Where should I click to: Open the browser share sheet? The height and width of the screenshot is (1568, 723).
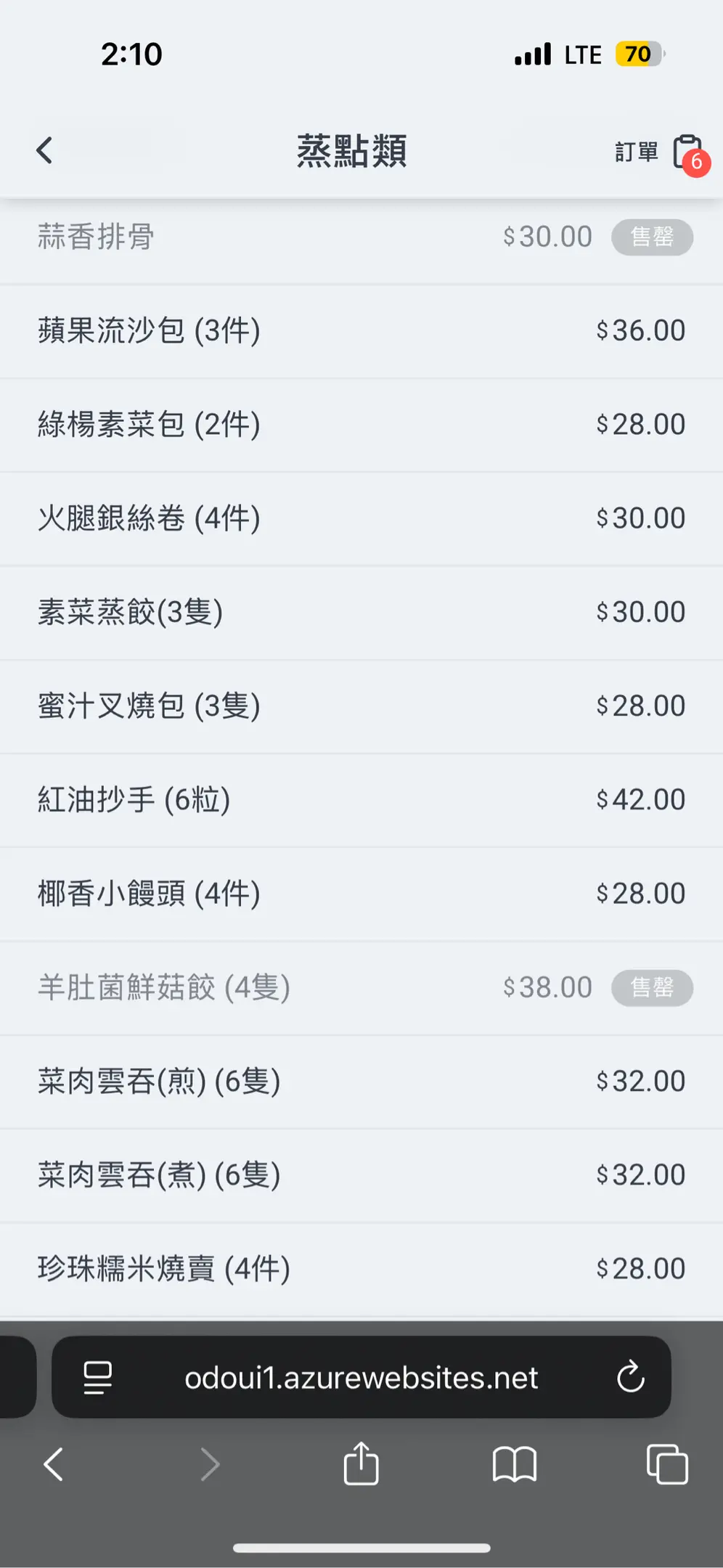(x=361, y=1463)
